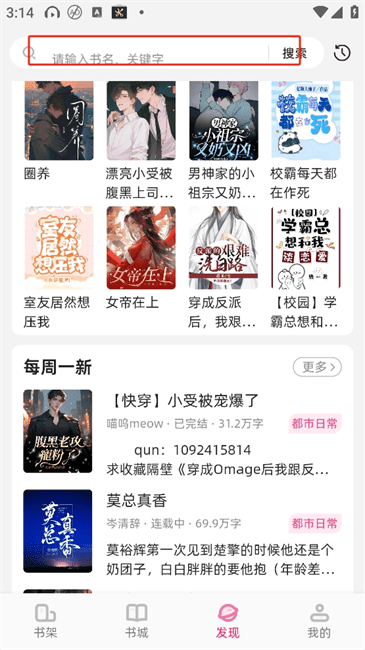
Task: Open the book 校霸每天都在作死
Action: point(305,140)
